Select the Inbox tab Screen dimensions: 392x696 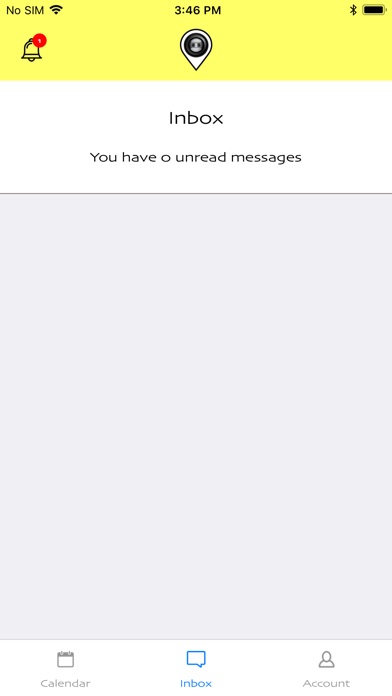point(196,669)
